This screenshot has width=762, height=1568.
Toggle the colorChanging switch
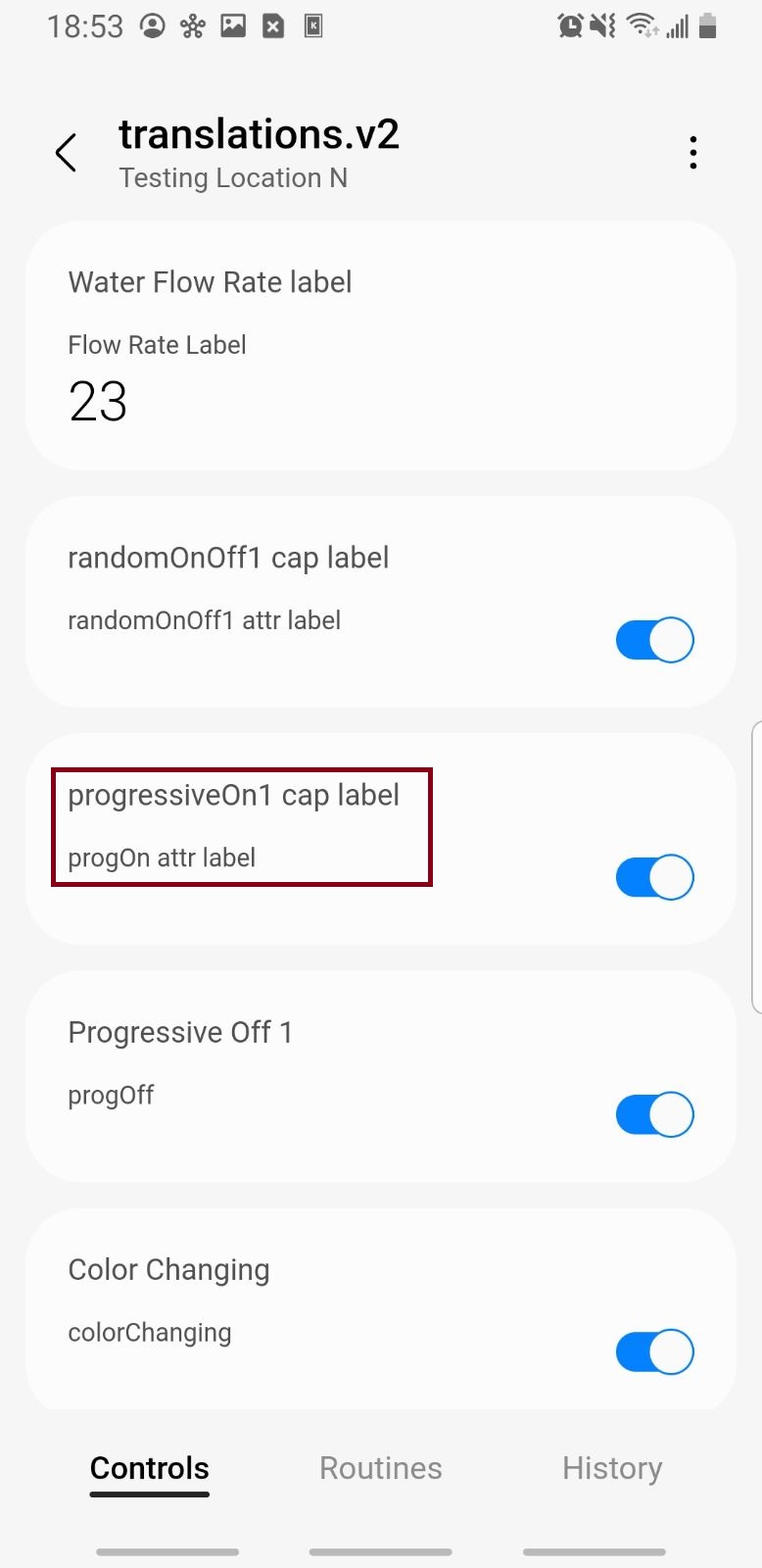point(654,1351)
